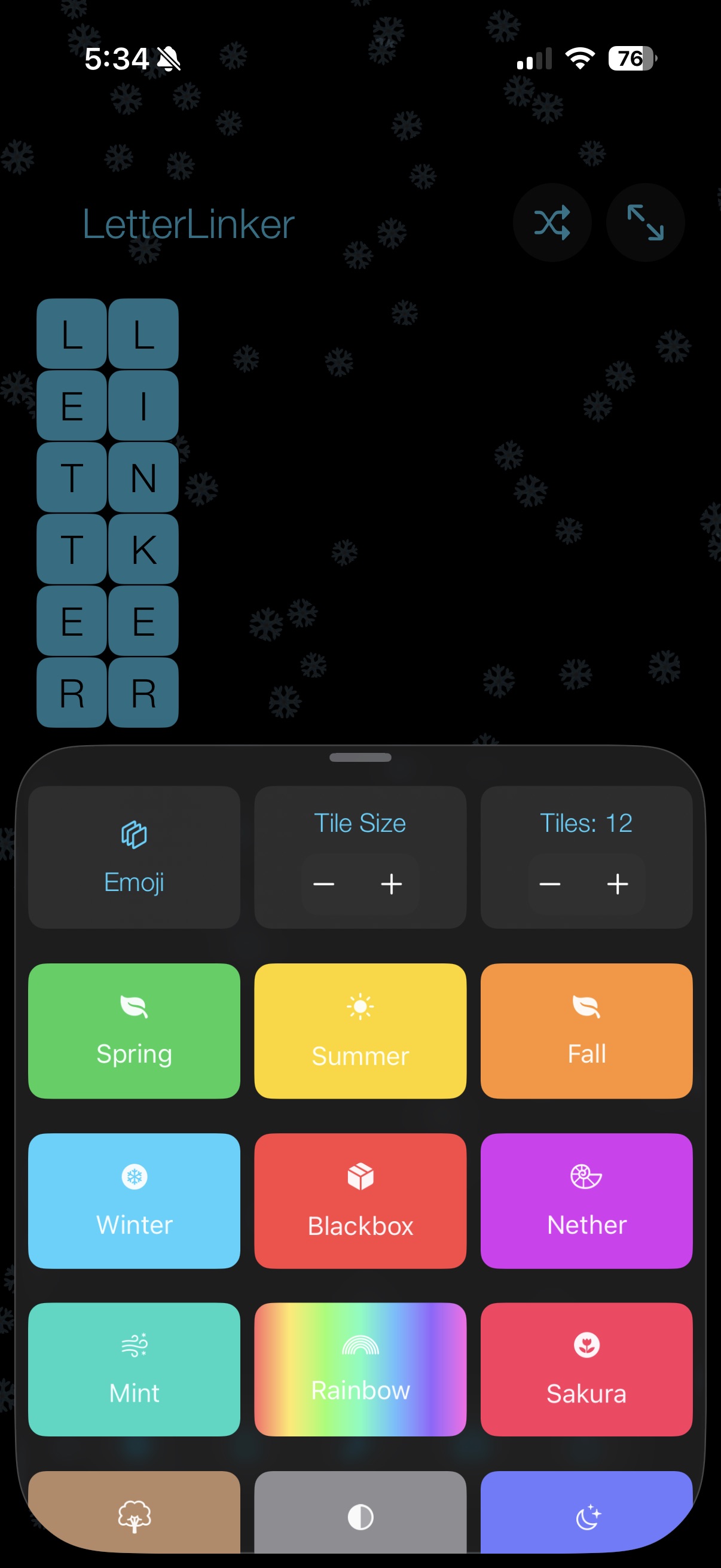This screenshot has width=721, height=1568.
Task: Increase Tiles count above 12
Action: pyautogui.click(x=617, y=884)
